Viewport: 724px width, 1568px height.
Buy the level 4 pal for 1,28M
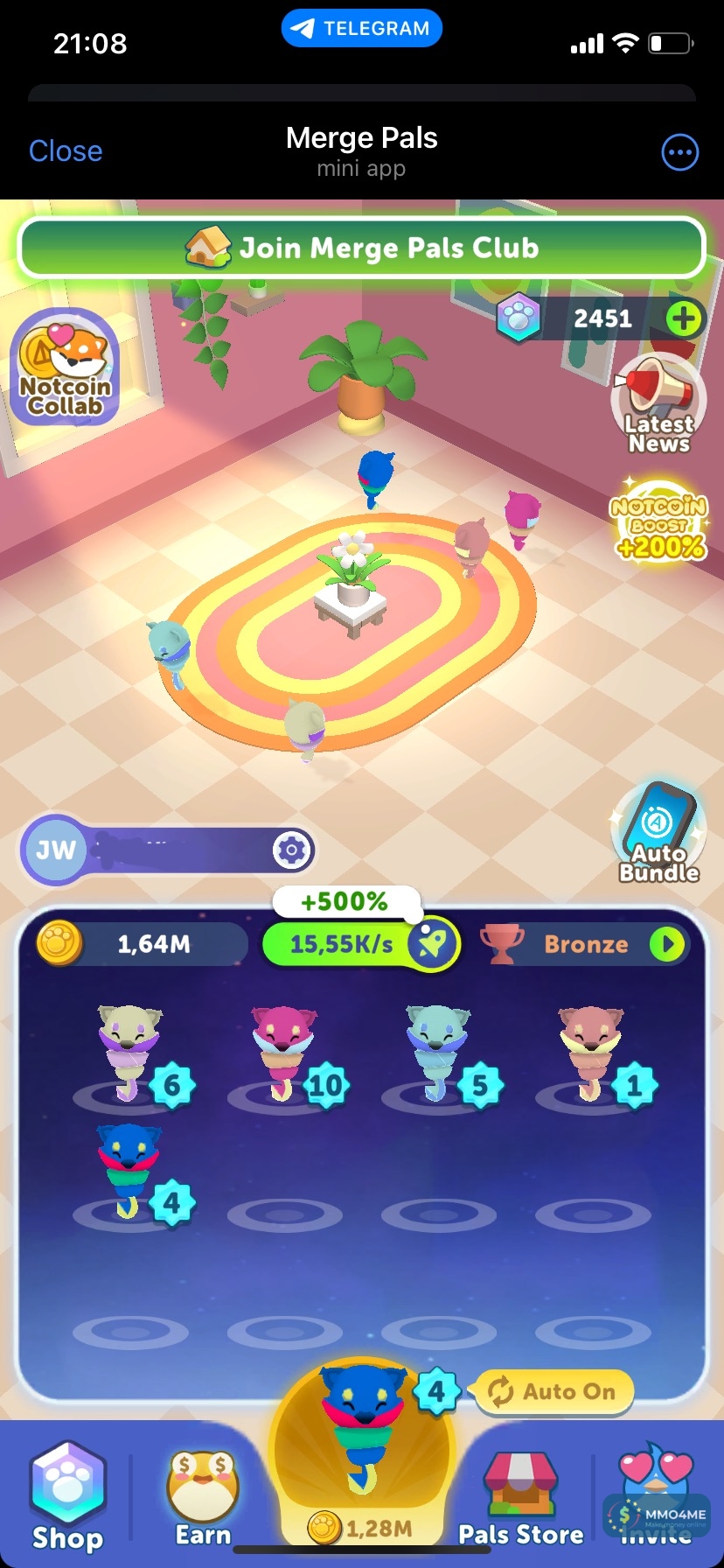point(362,1452)
